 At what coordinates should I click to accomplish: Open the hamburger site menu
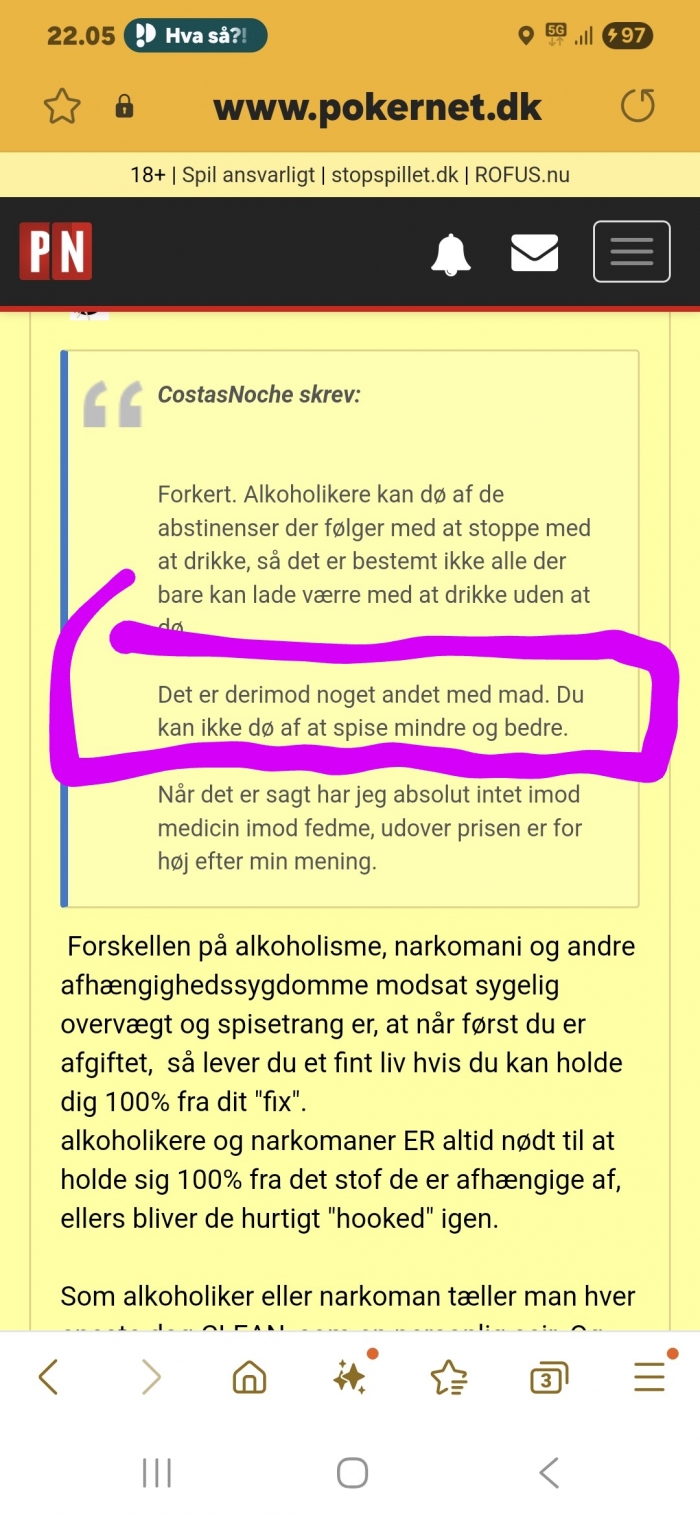pyautogui.click(x=631, y=251)
